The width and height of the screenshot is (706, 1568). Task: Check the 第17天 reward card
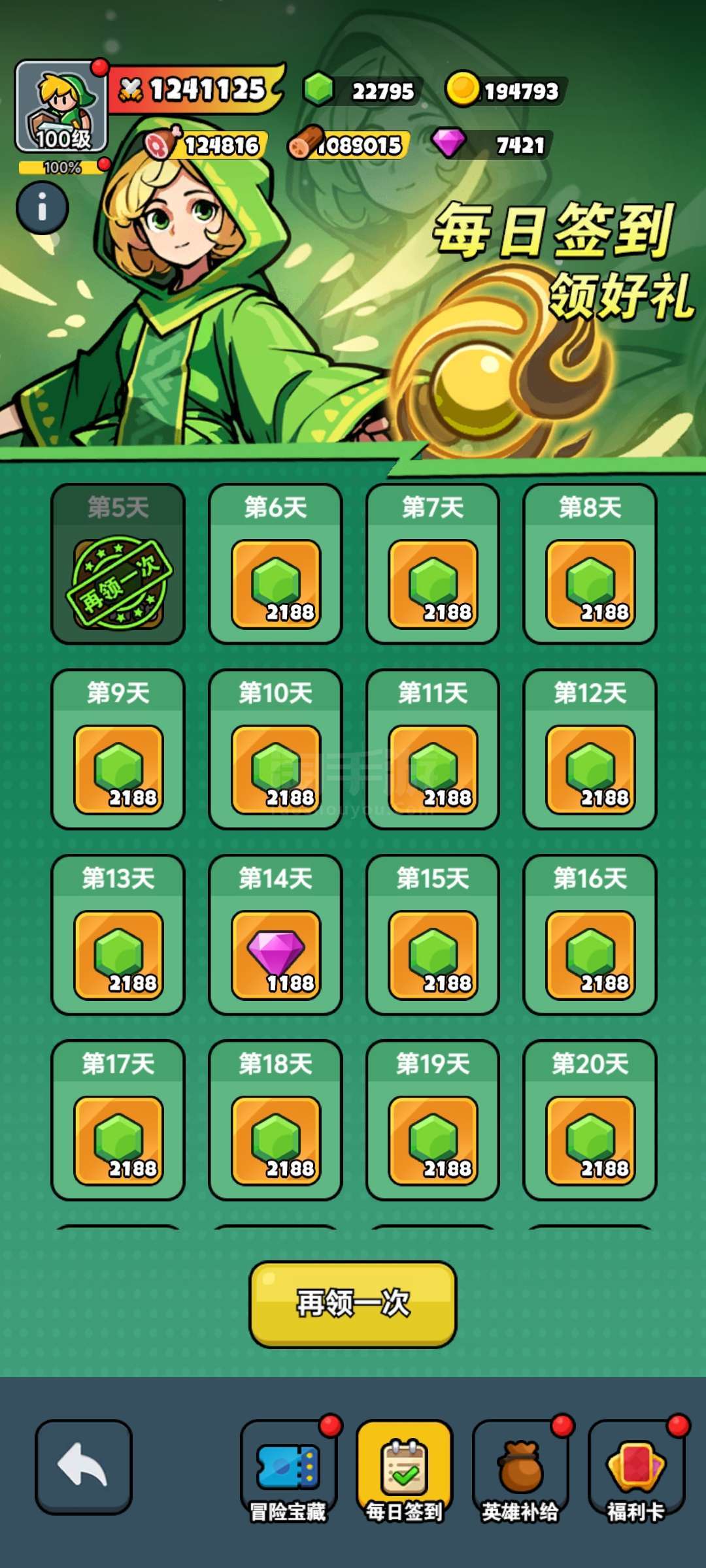pos(118,1120)
